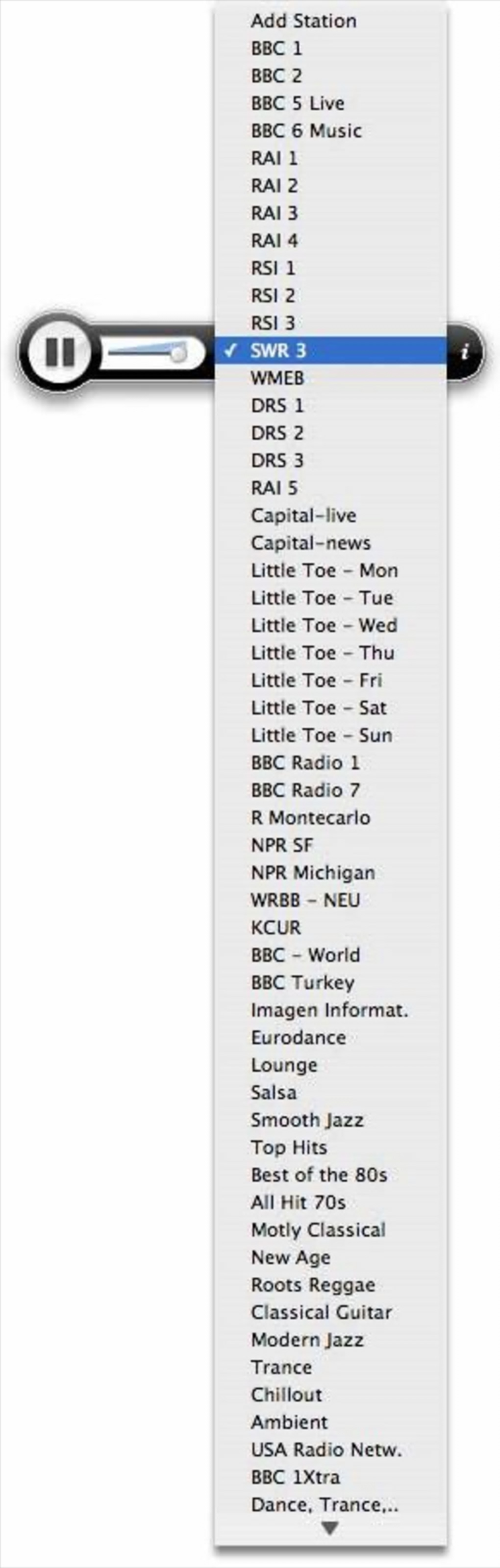This screenshot has width=500, height=1568.
Task: Select Capital-news station
Action: click(311, 543)
